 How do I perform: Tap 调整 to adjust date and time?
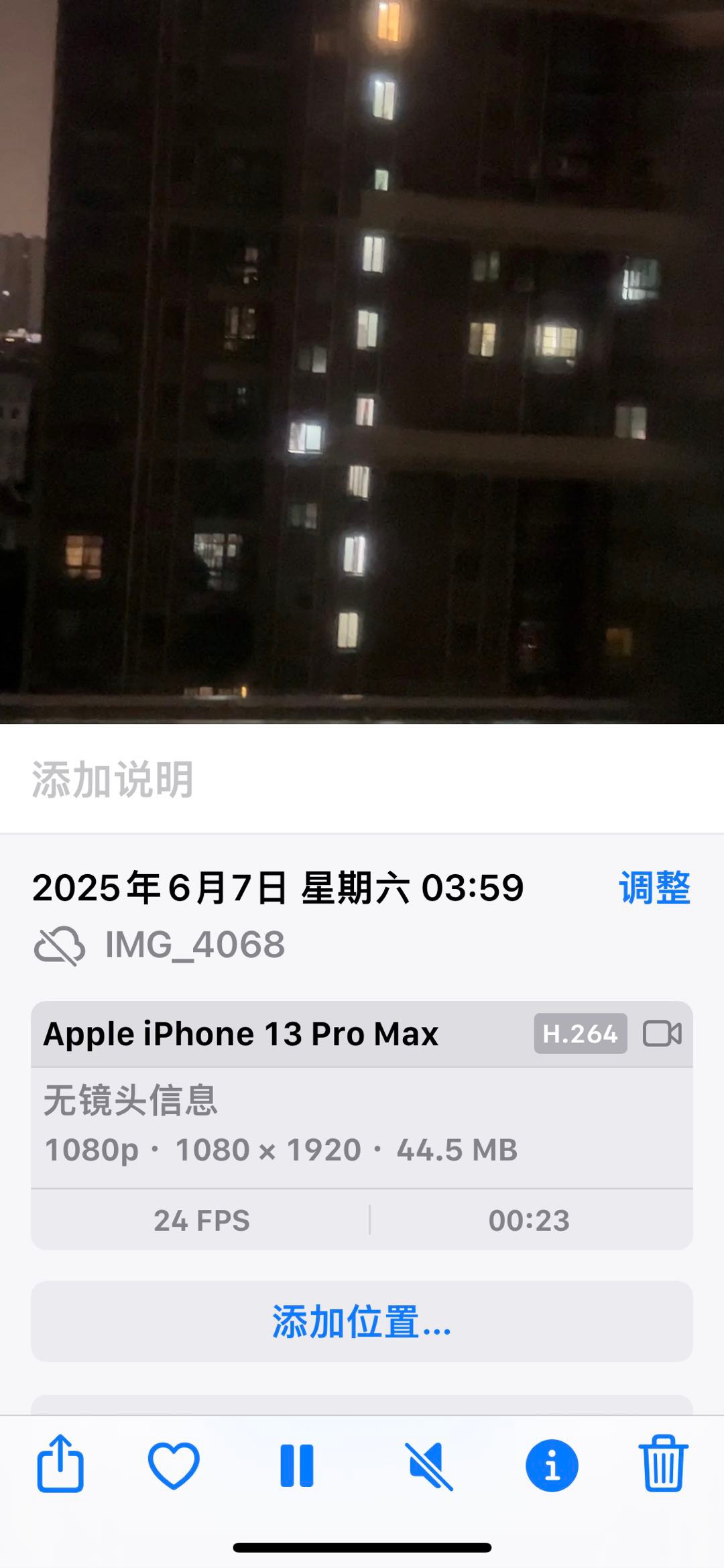(x=655, y=888)
